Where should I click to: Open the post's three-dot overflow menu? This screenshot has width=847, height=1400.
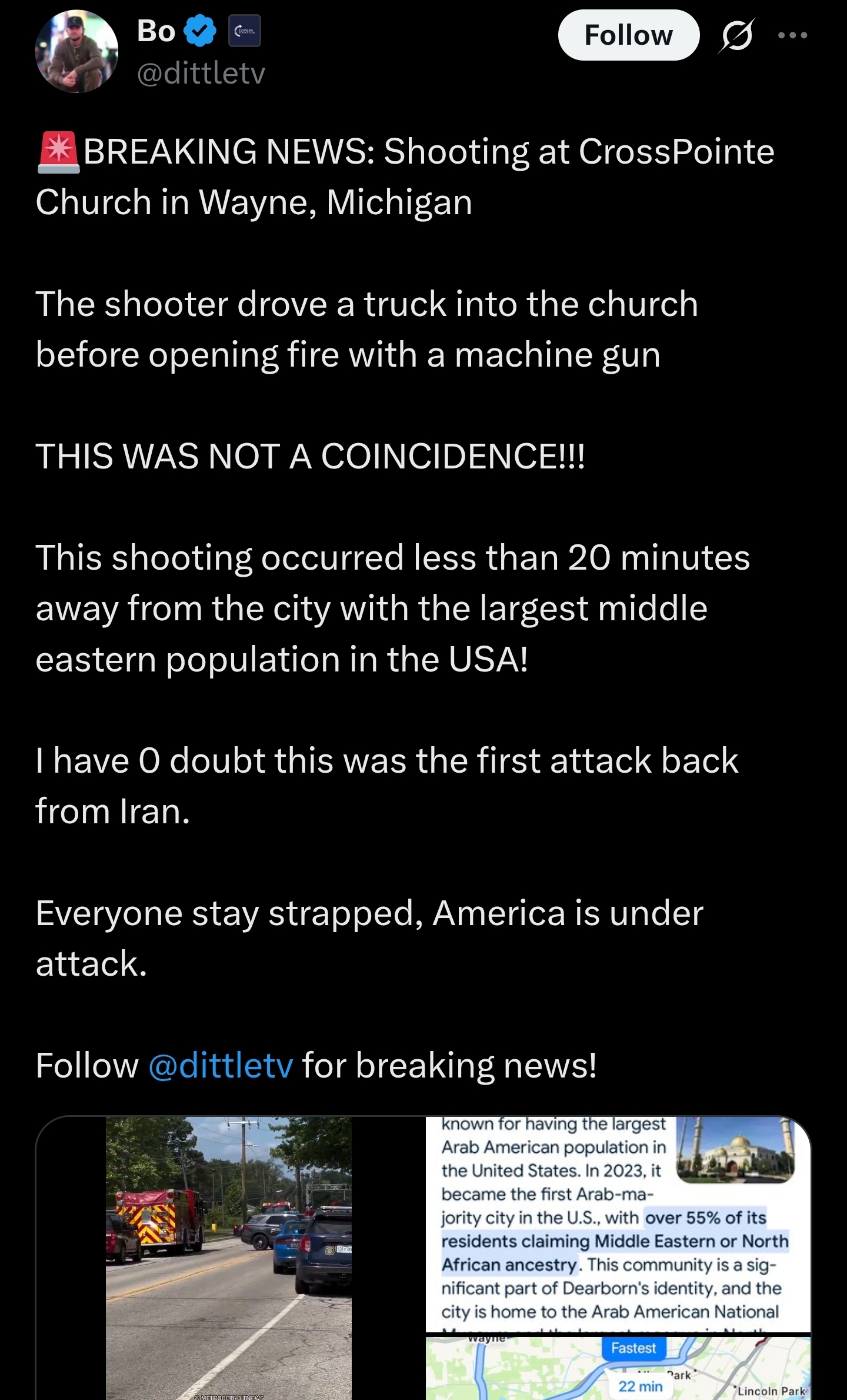(792, 35)
